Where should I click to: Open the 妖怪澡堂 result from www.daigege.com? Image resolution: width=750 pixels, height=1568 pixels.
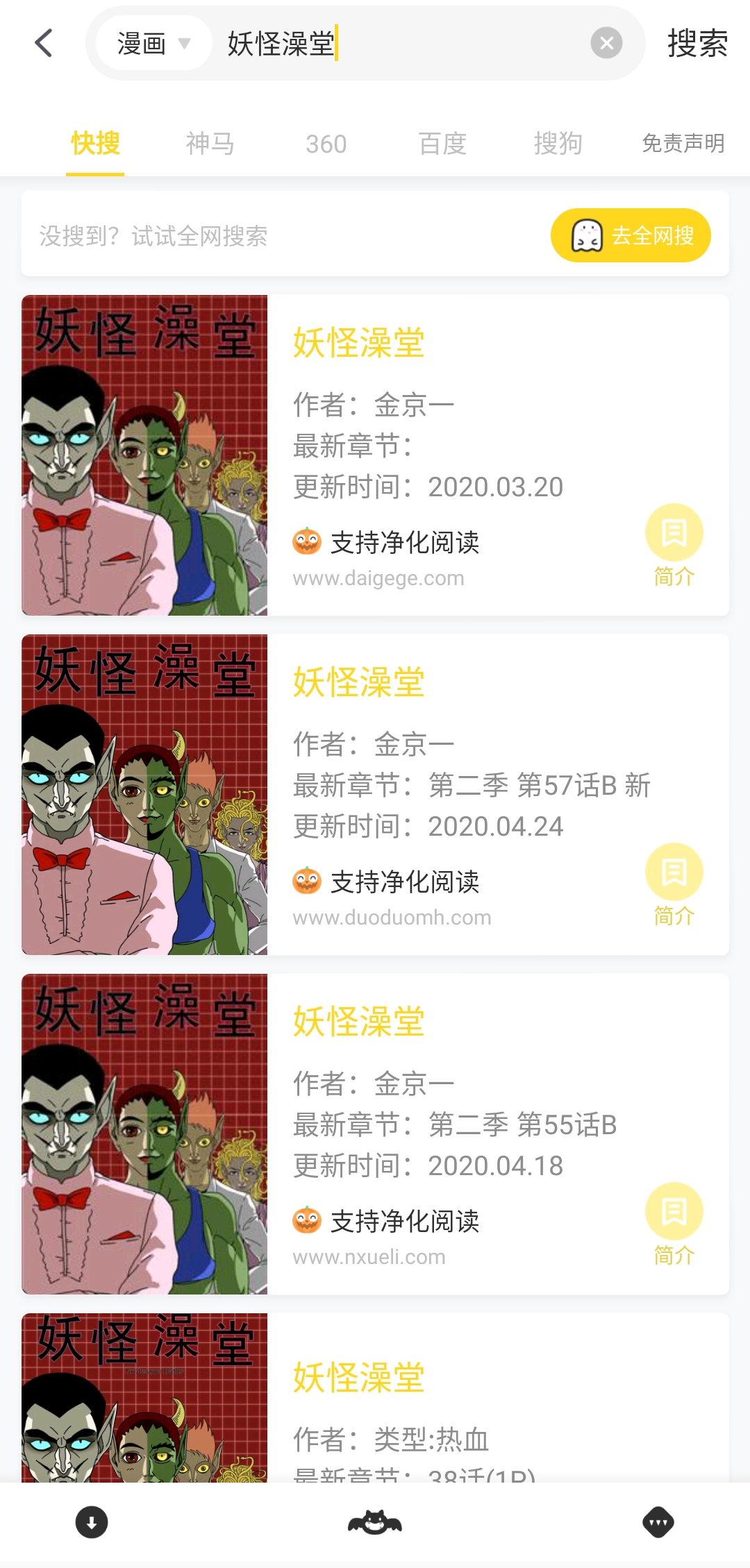[x=375, y=455]
